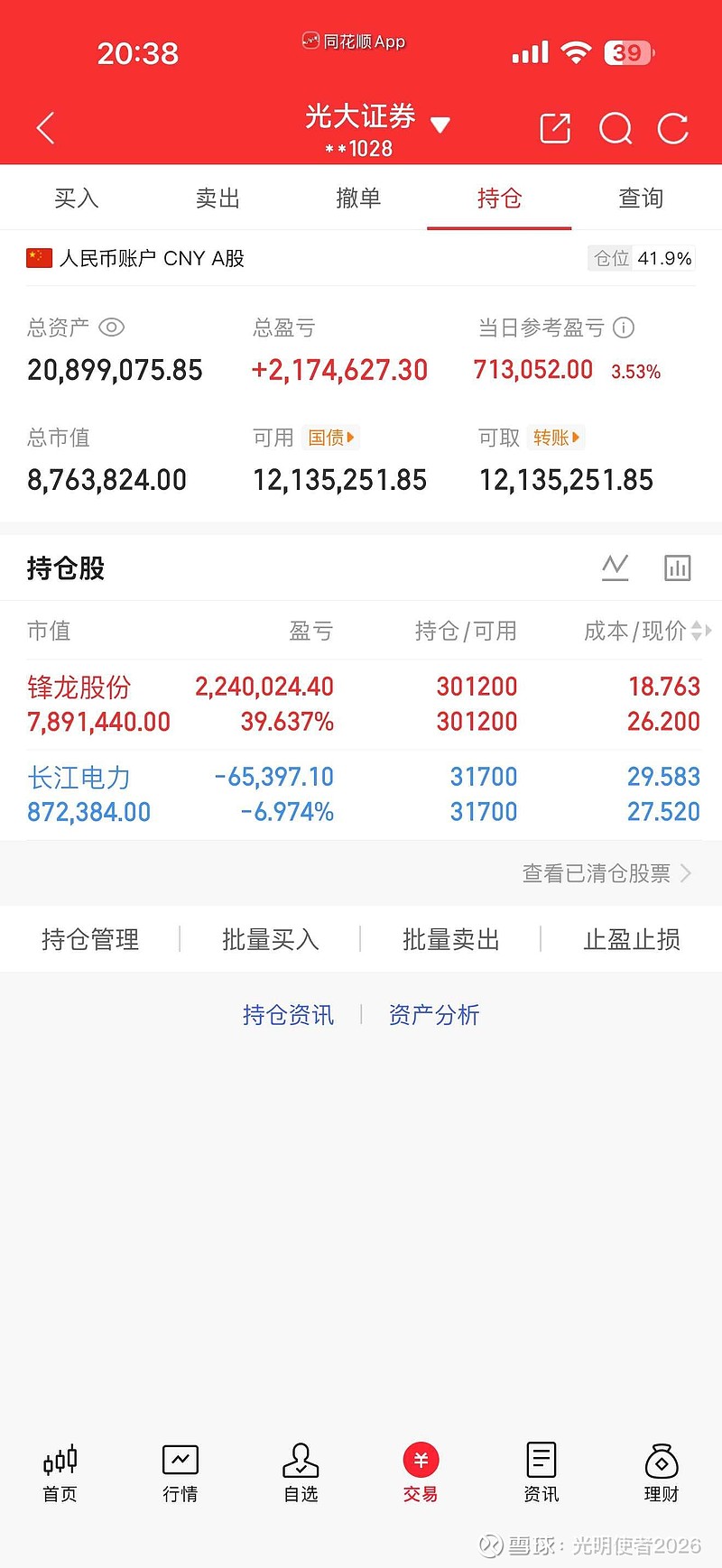Open the search icon in the top bar
Image resolution: width=722 pixels, height=1568 pixels.
click(x=616, y=128)
